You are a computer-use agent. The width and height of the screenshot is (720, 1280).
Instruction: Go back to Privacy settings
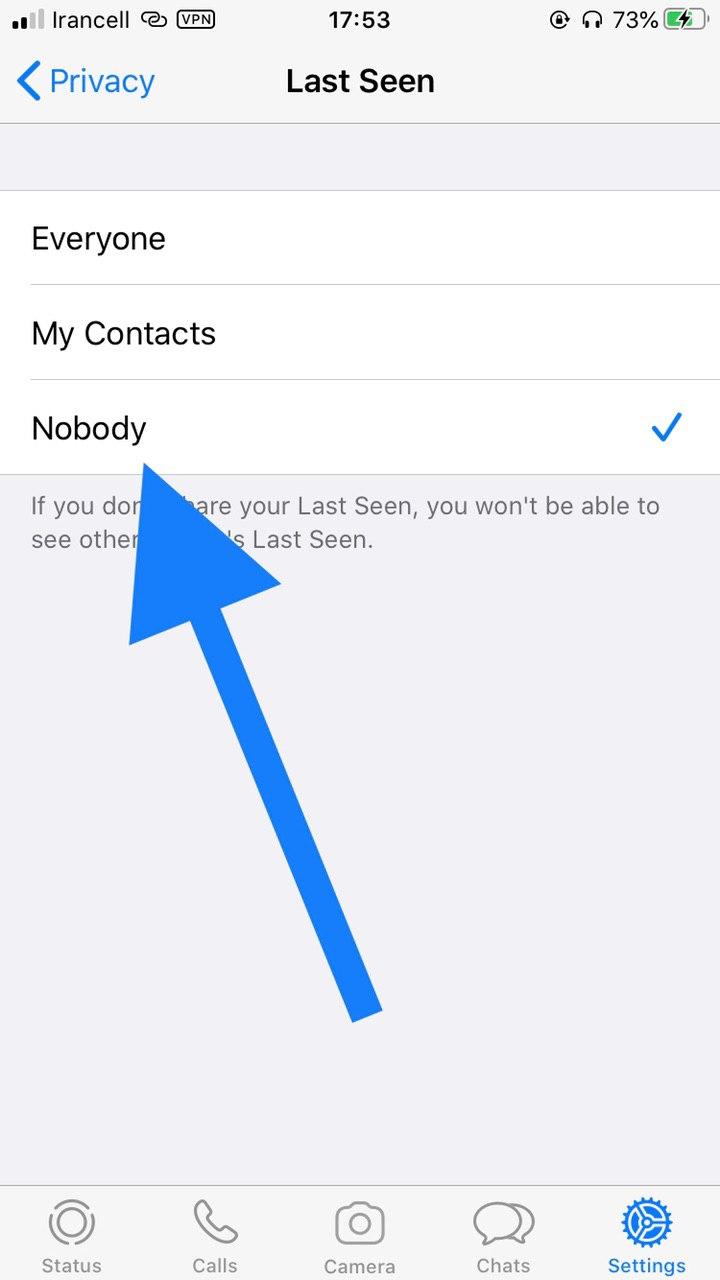pyautogui.click(x=86, y=81)
